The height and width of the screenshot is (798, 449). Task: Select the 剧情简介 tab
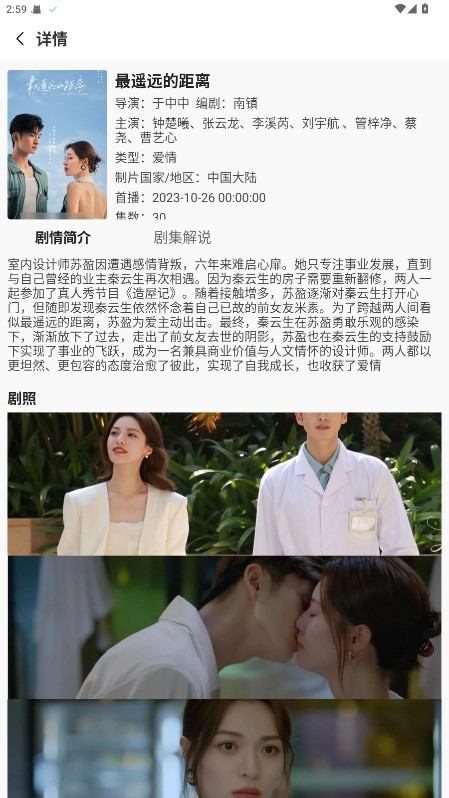point(63,238)
